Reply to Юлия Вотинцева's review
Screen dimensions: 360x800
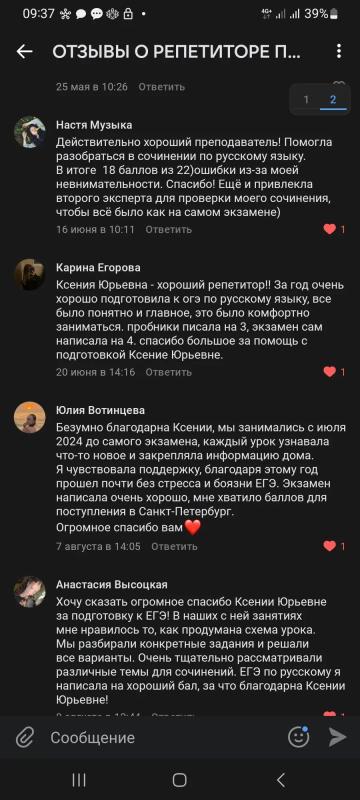(x=174, y=546)
